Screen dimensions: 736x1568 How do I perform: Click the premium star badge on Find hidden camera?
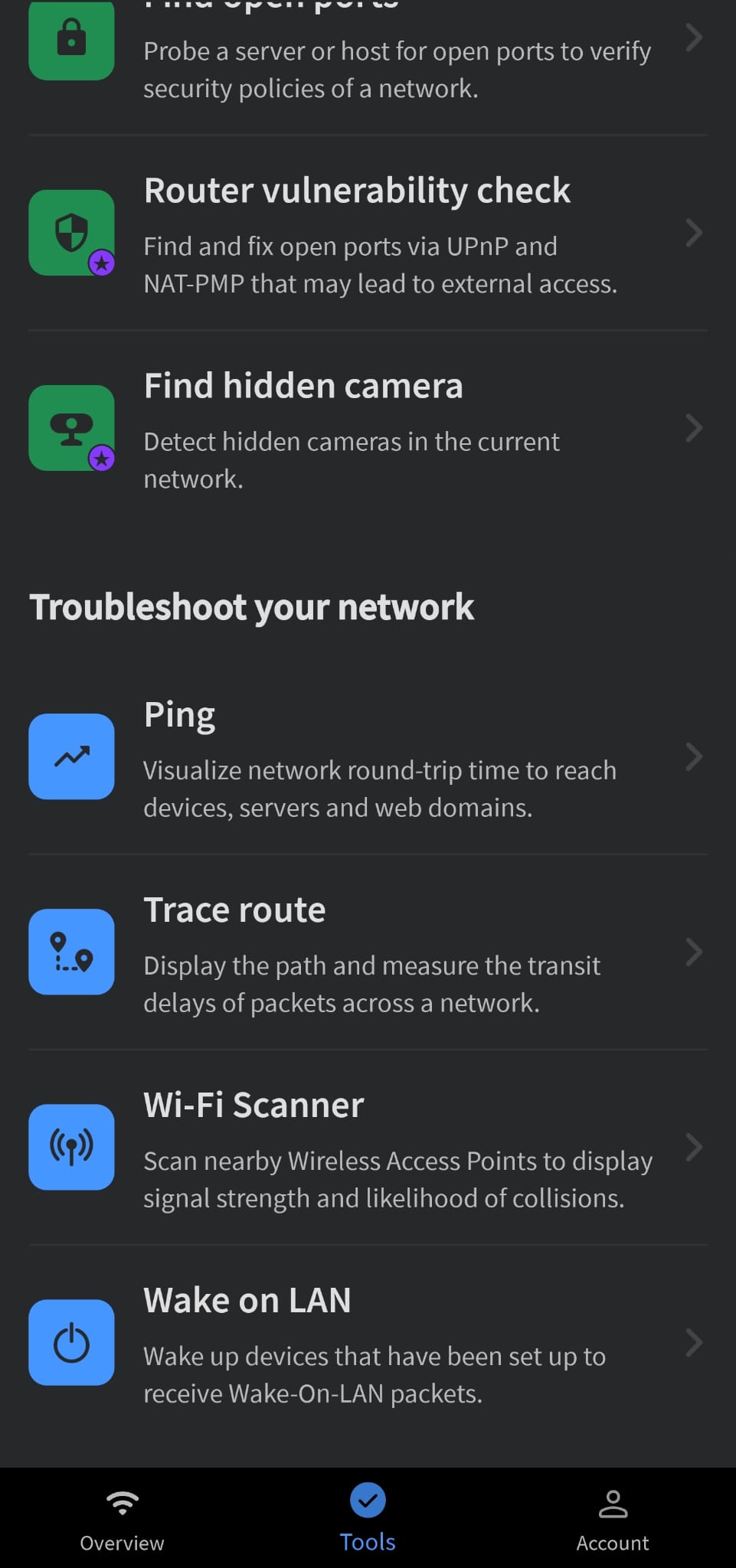pos(100,458)
